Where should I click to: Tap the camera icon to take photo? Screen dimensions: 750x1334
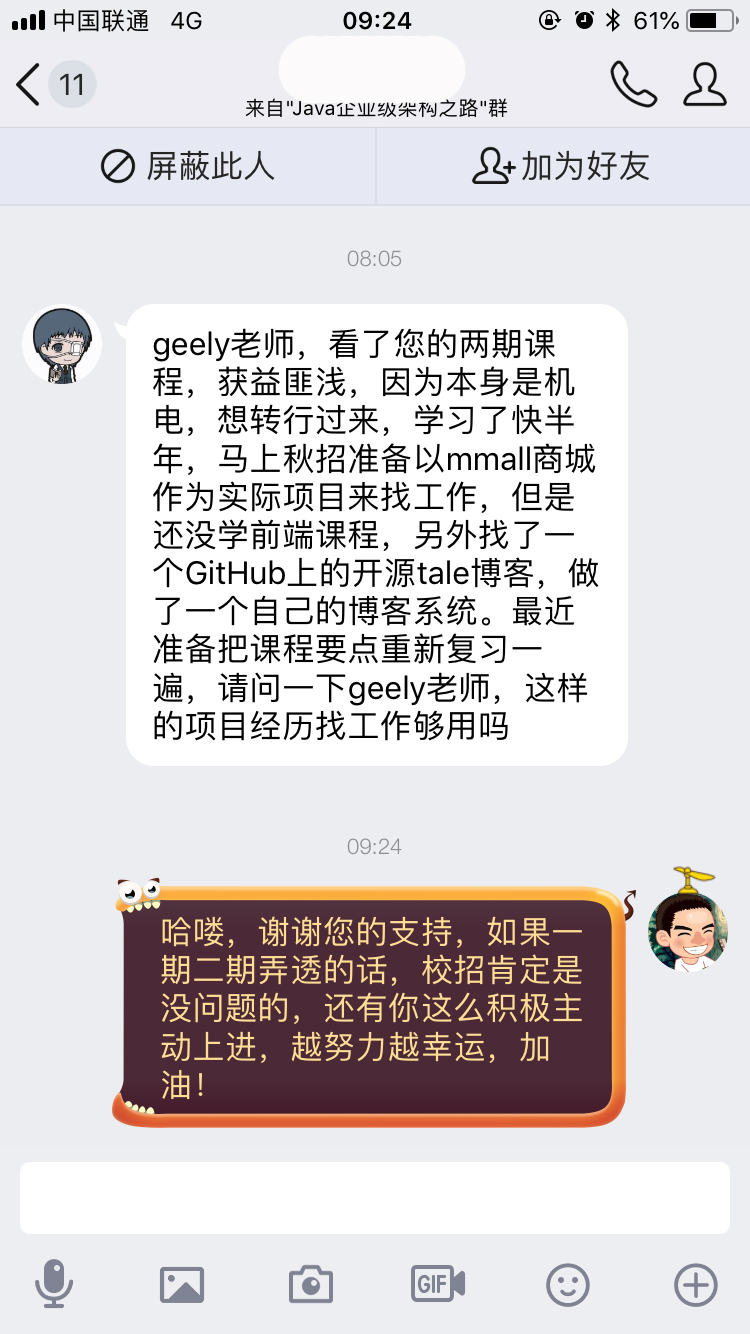(x=310, y=1286)
